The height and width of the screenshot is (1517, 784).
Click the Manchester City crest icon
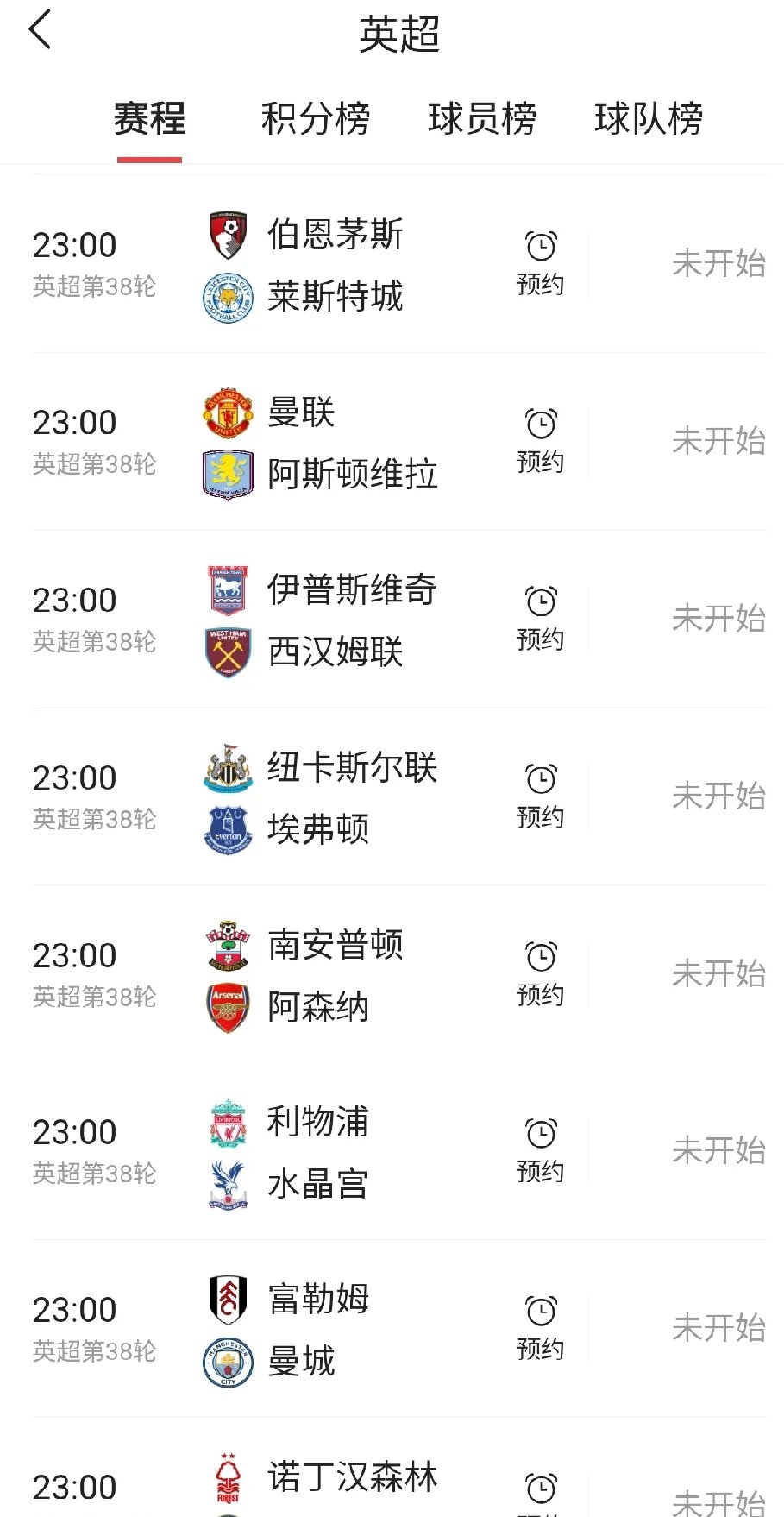[x=227, y=1363]
